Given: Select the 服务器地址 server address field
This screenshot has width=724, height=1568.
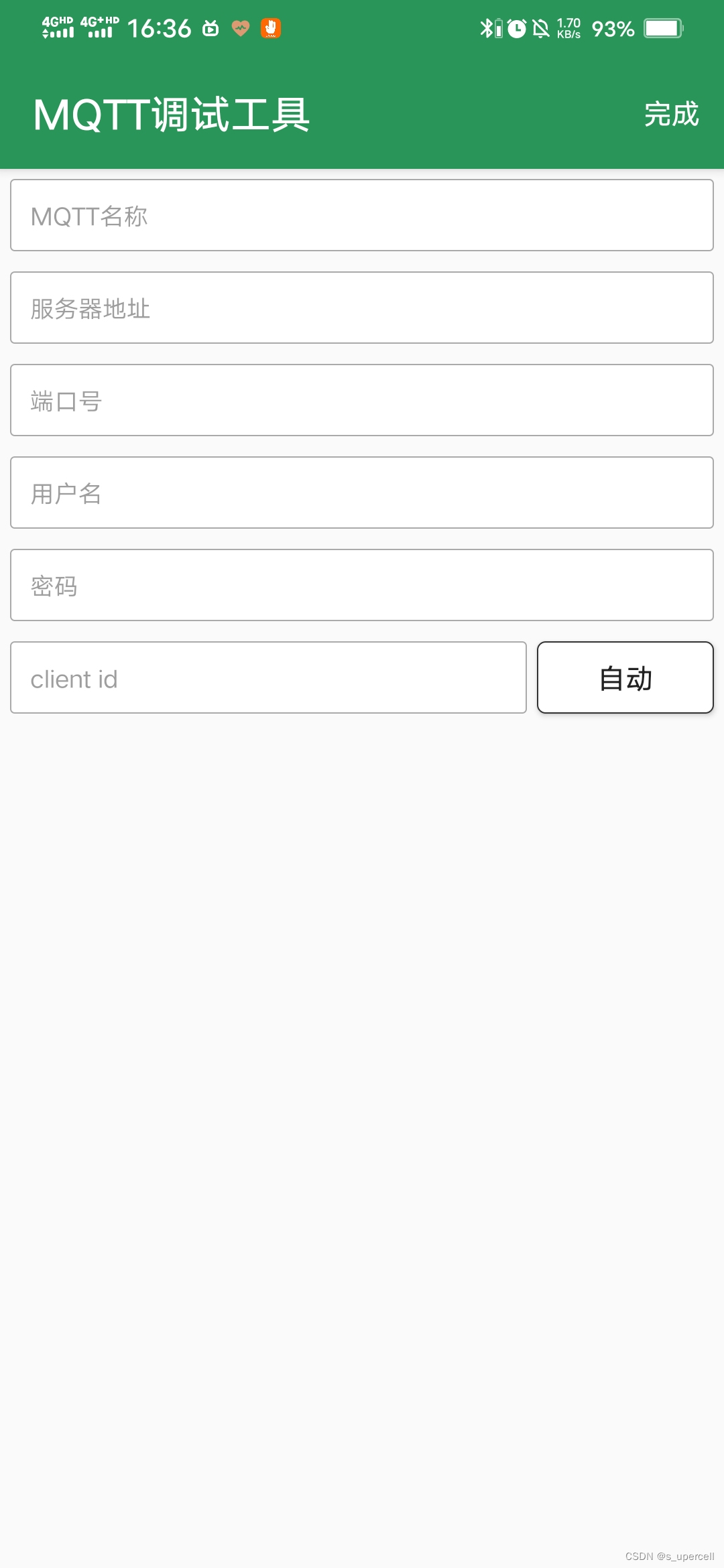Looking at the screenshot, I should [x=362, y=308].
